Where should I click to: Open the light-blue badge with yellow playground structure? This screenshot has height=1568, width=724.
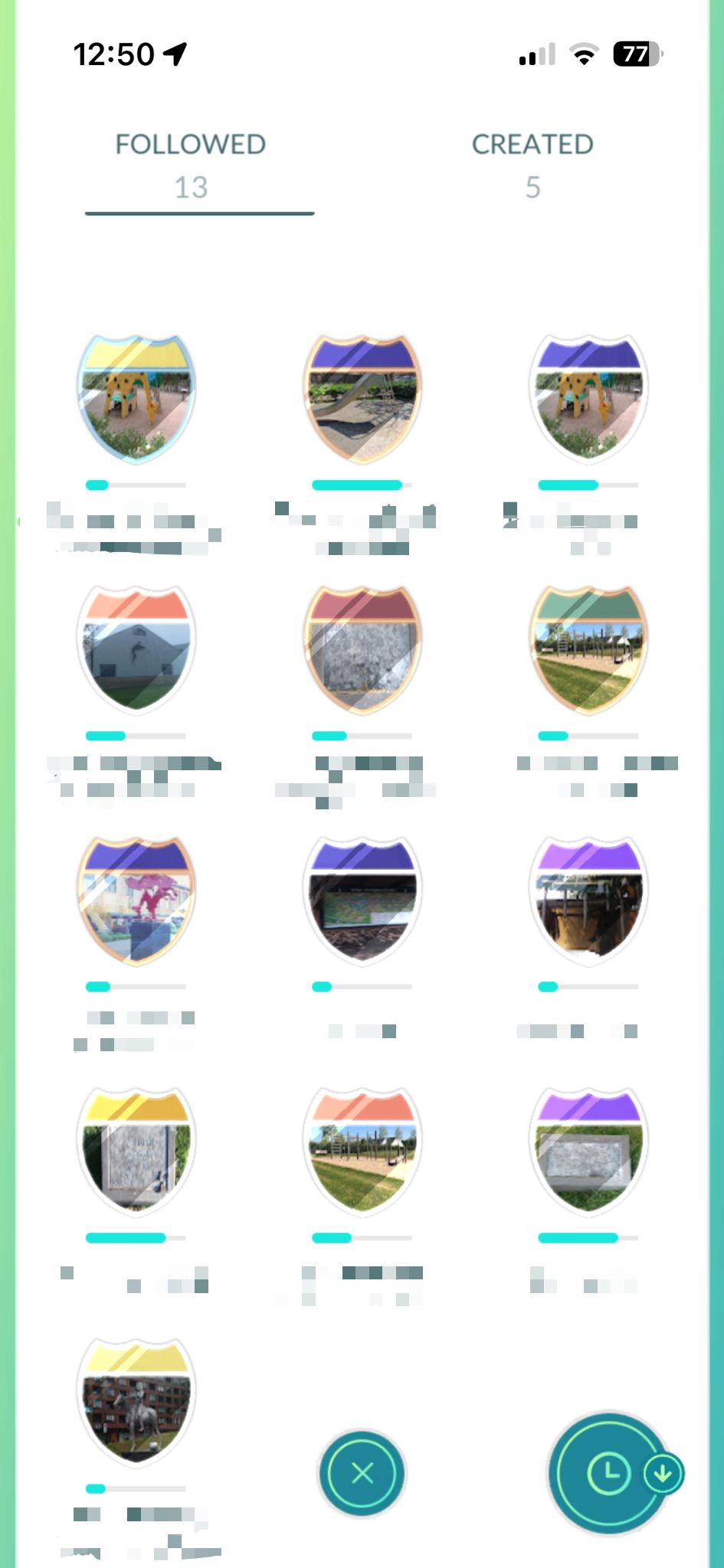[136, 399]
